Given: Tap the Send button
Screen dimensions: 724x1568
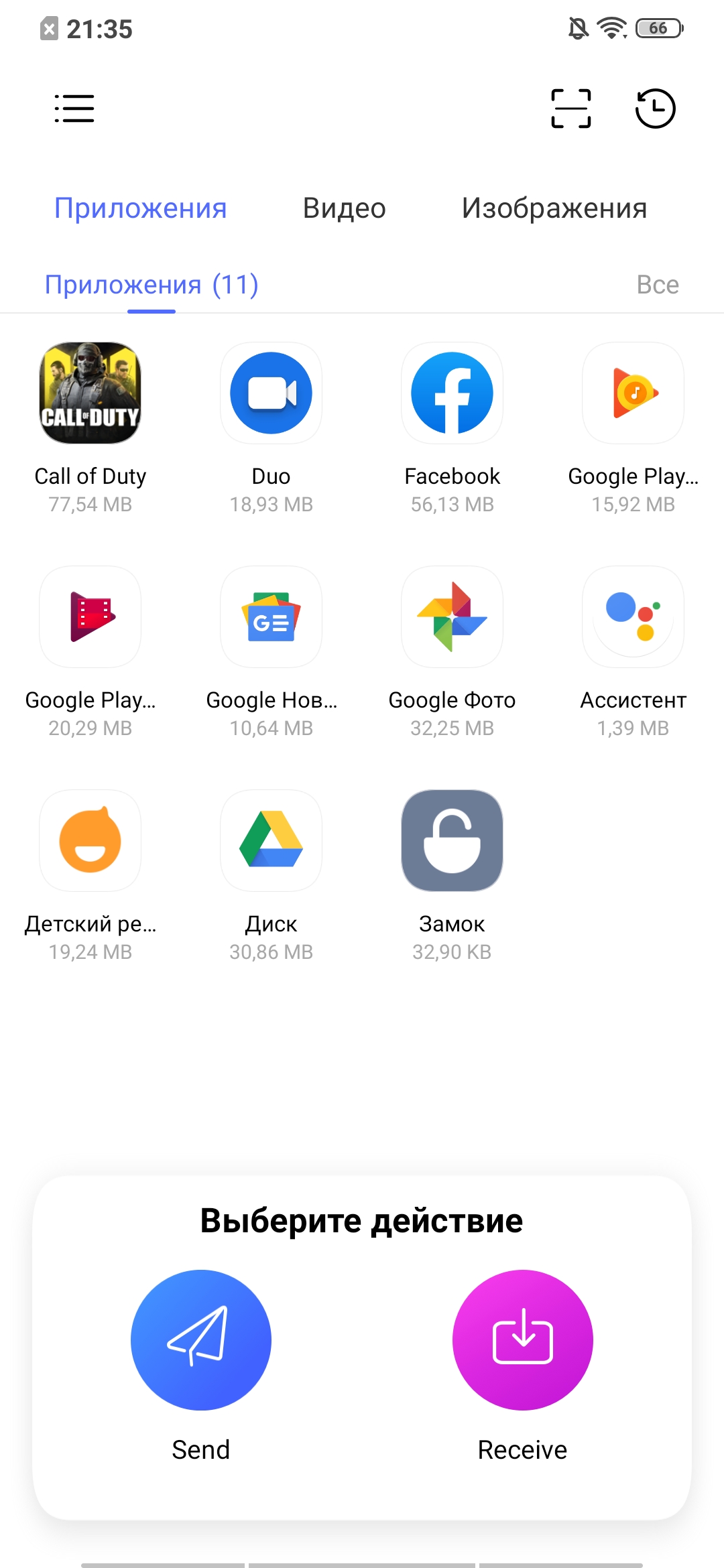Looking at the screenshot, I should 201,1340.
